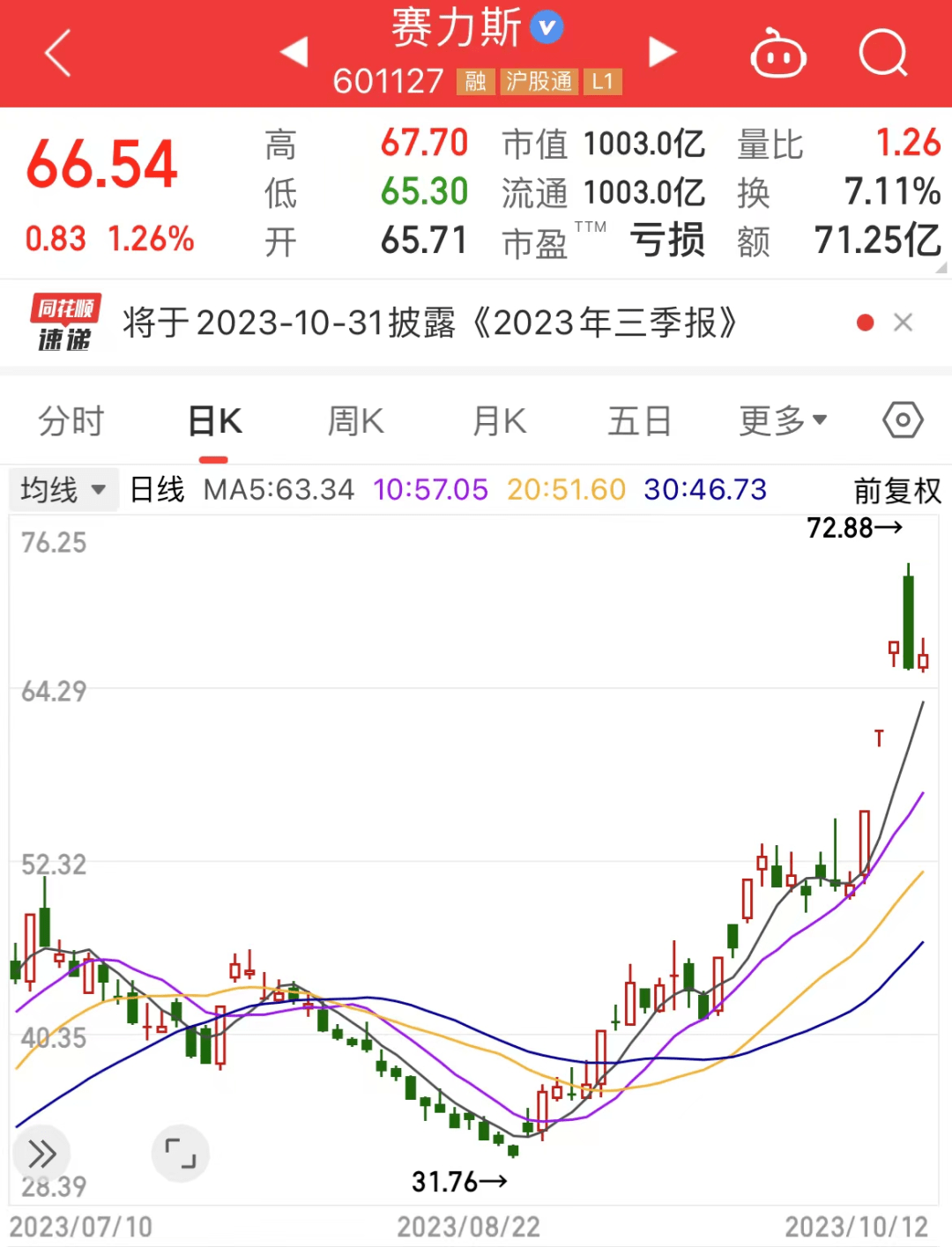The width and height of the screenshot is (952, 1247).
Task: Dismiss the 同花顺速递 notice
Action: click(x=903, y=323)
